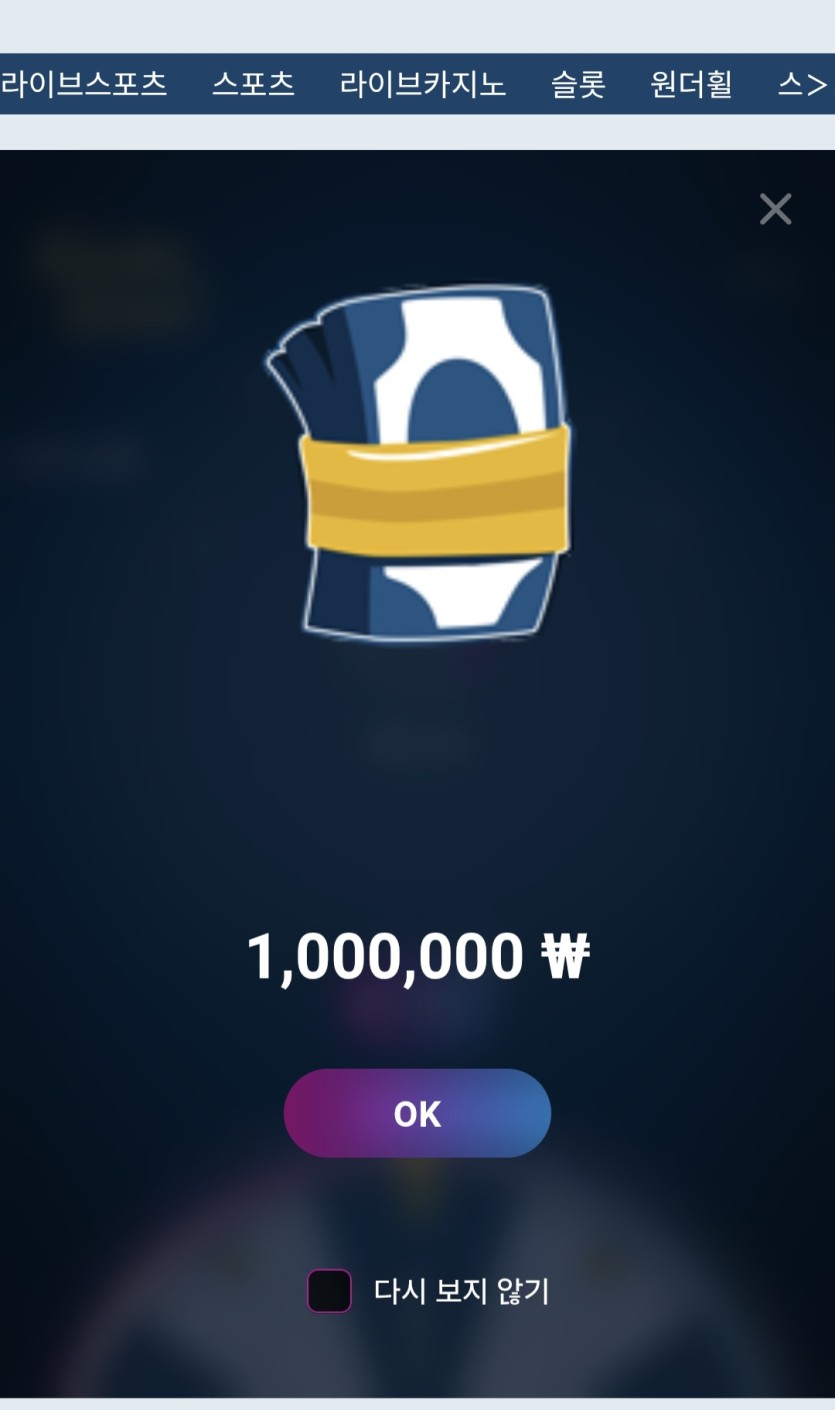The image size is (835, 1410).
Task: Check the 다시 보지 않기 checkbox
Action: point(329,1290)
